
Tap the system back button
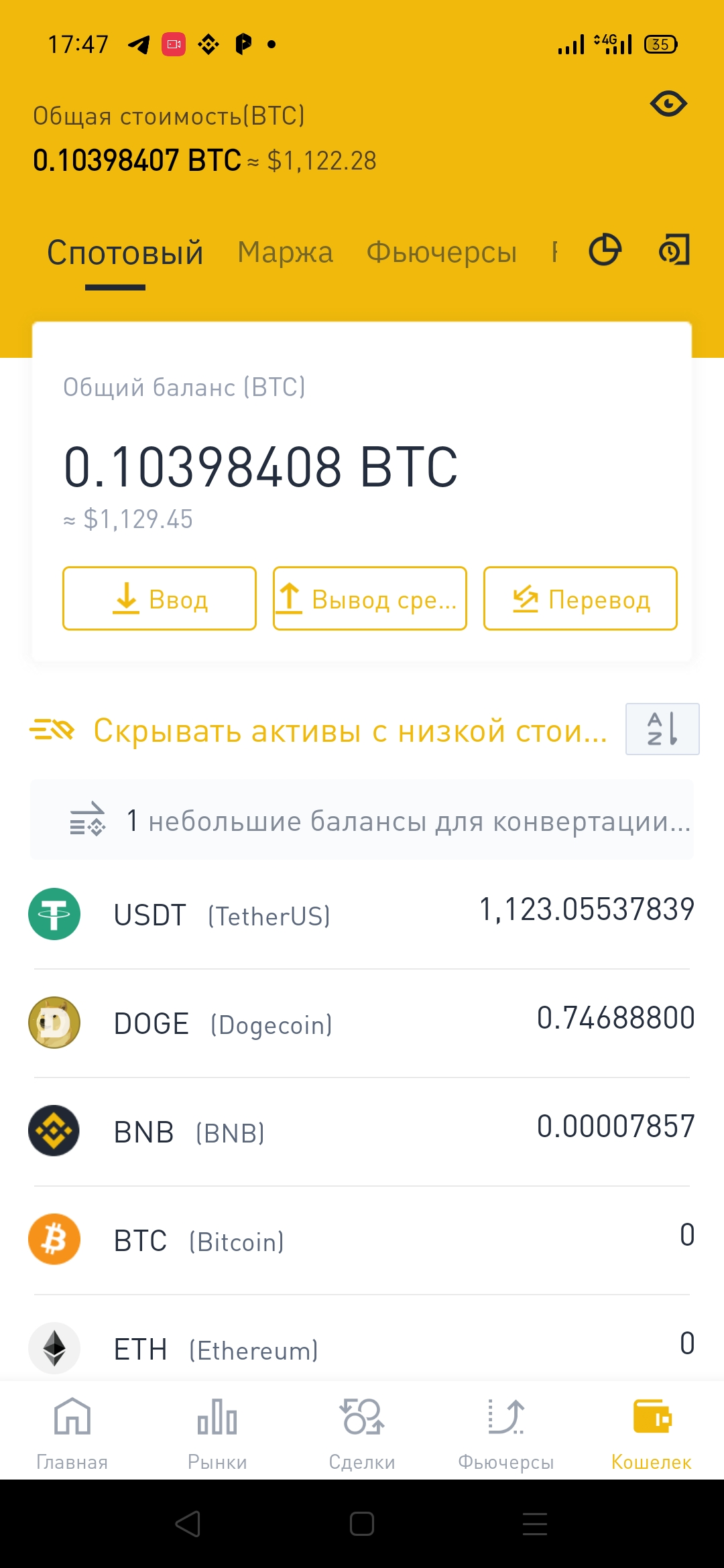point(188,1524)
